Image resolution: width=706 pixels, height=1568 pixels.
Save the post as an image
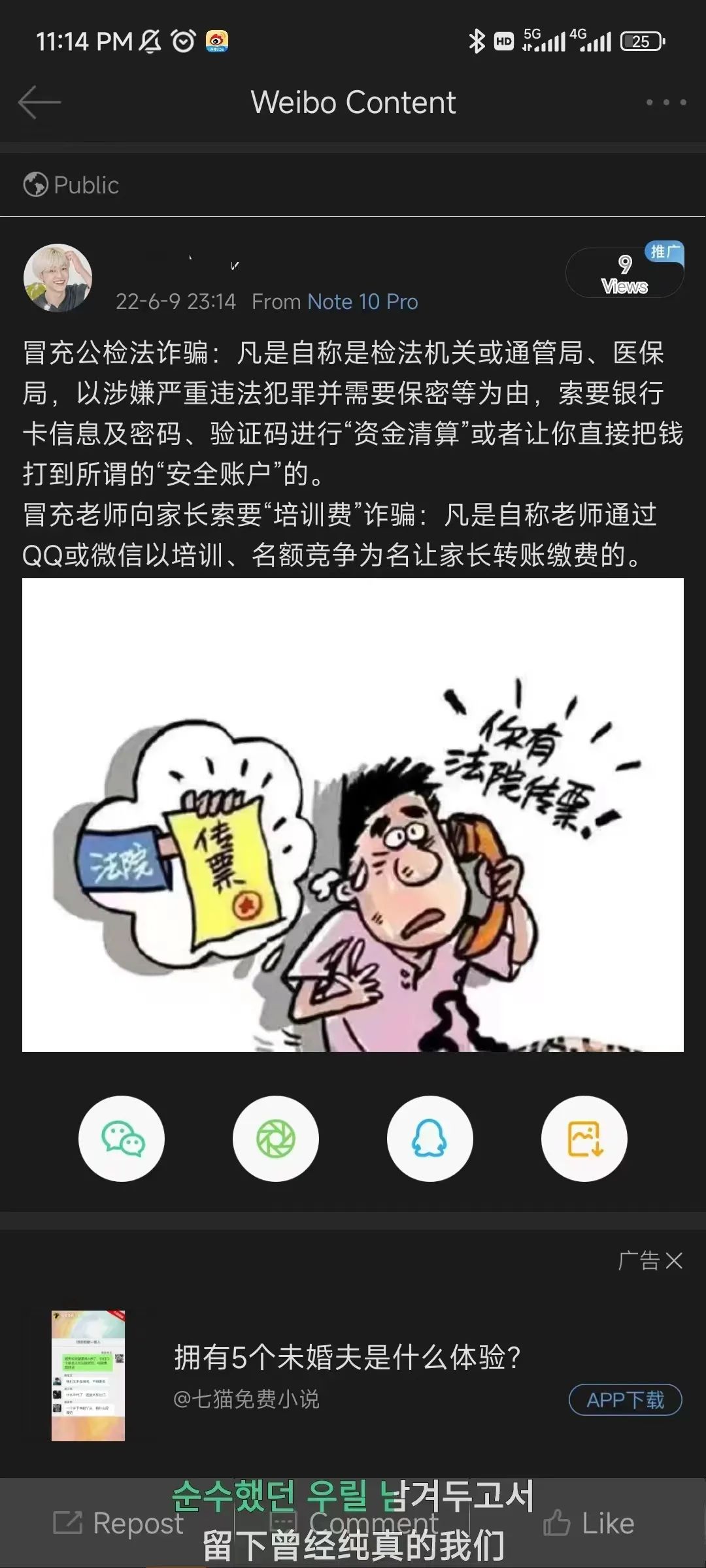tap(584, 1138)
